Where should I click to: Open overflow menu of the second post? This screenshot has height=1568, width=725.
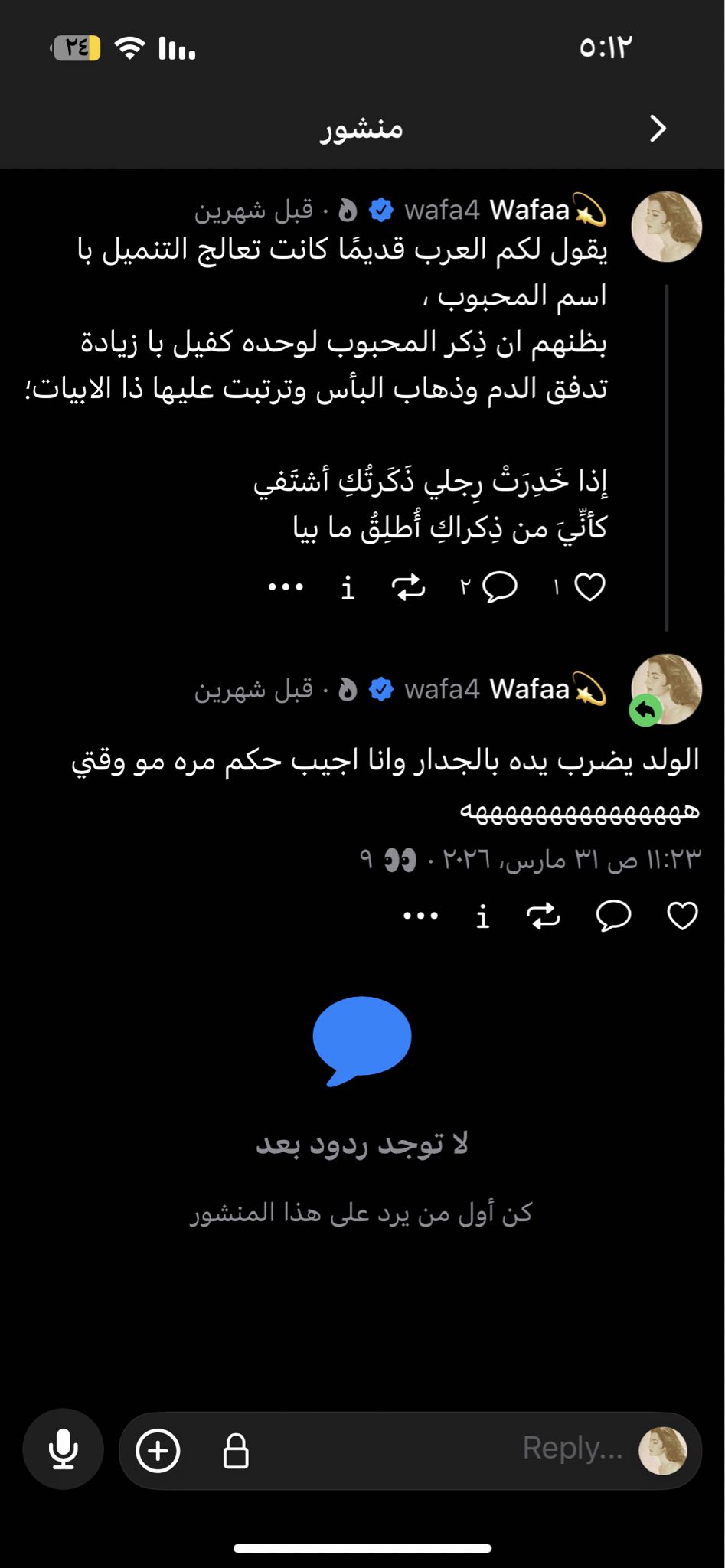coord(421,916)
